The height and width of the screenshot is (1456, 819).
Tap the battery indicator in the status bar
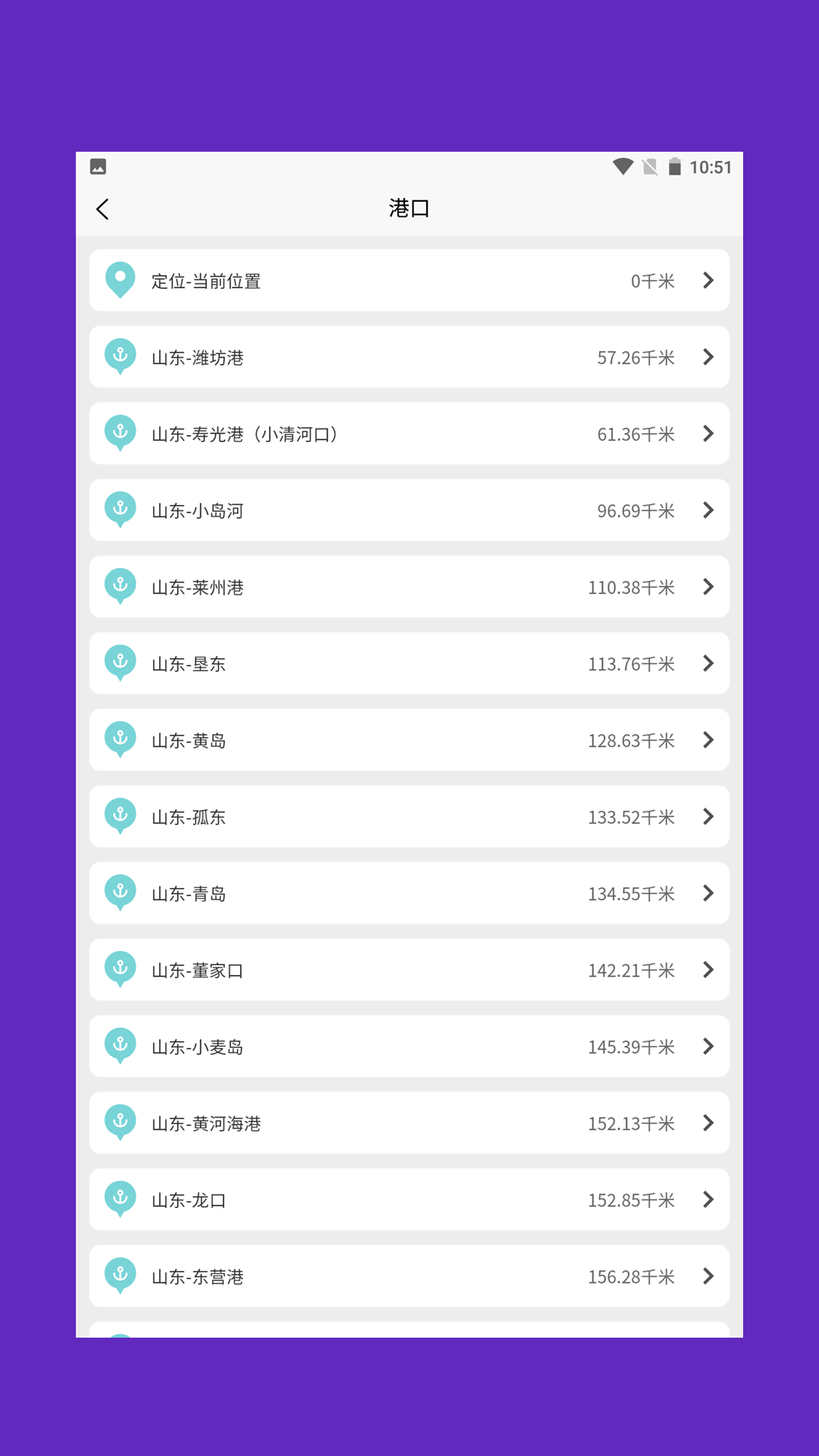point(673,166)
